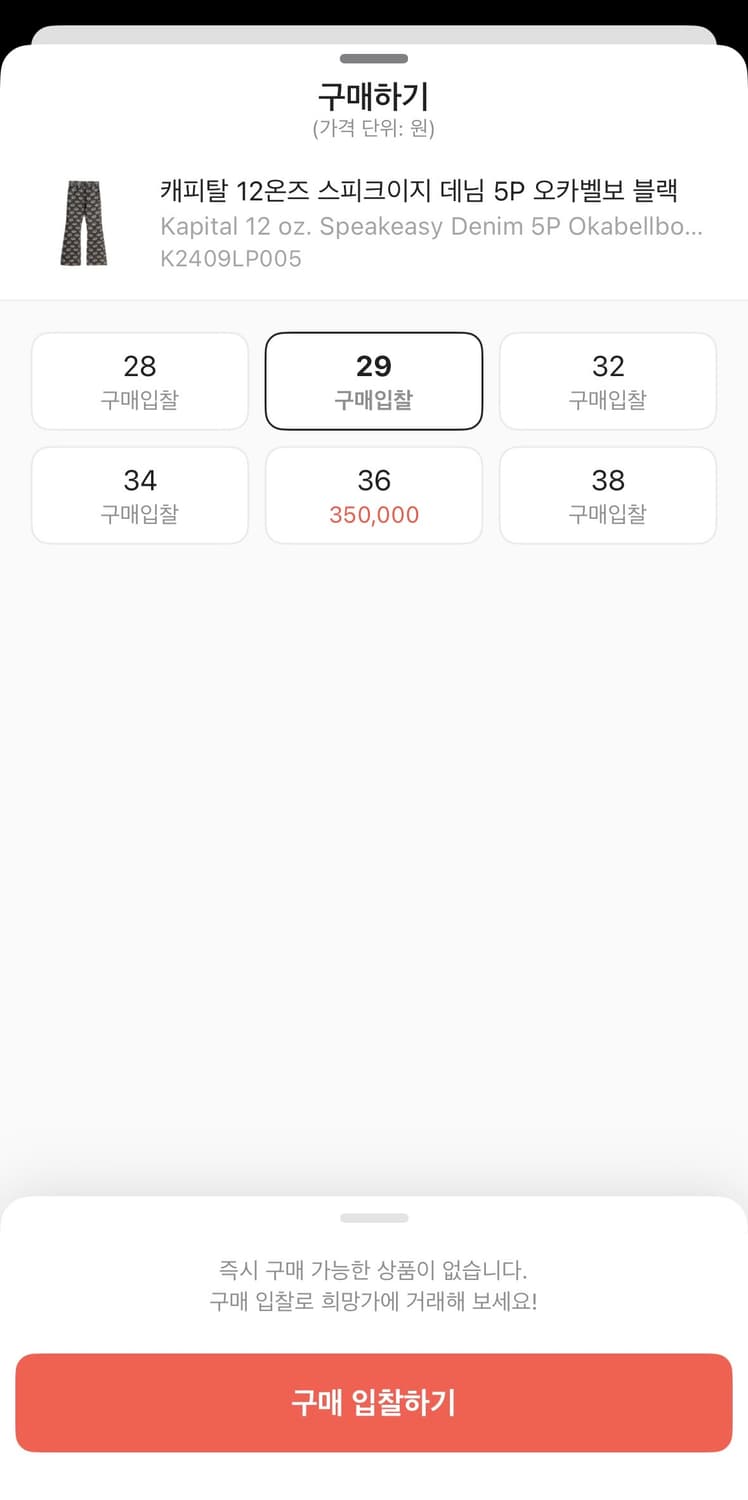Select the highlighted size 29 option
The width and height of the screenshot is (748, 1500).
click(373, 381)
